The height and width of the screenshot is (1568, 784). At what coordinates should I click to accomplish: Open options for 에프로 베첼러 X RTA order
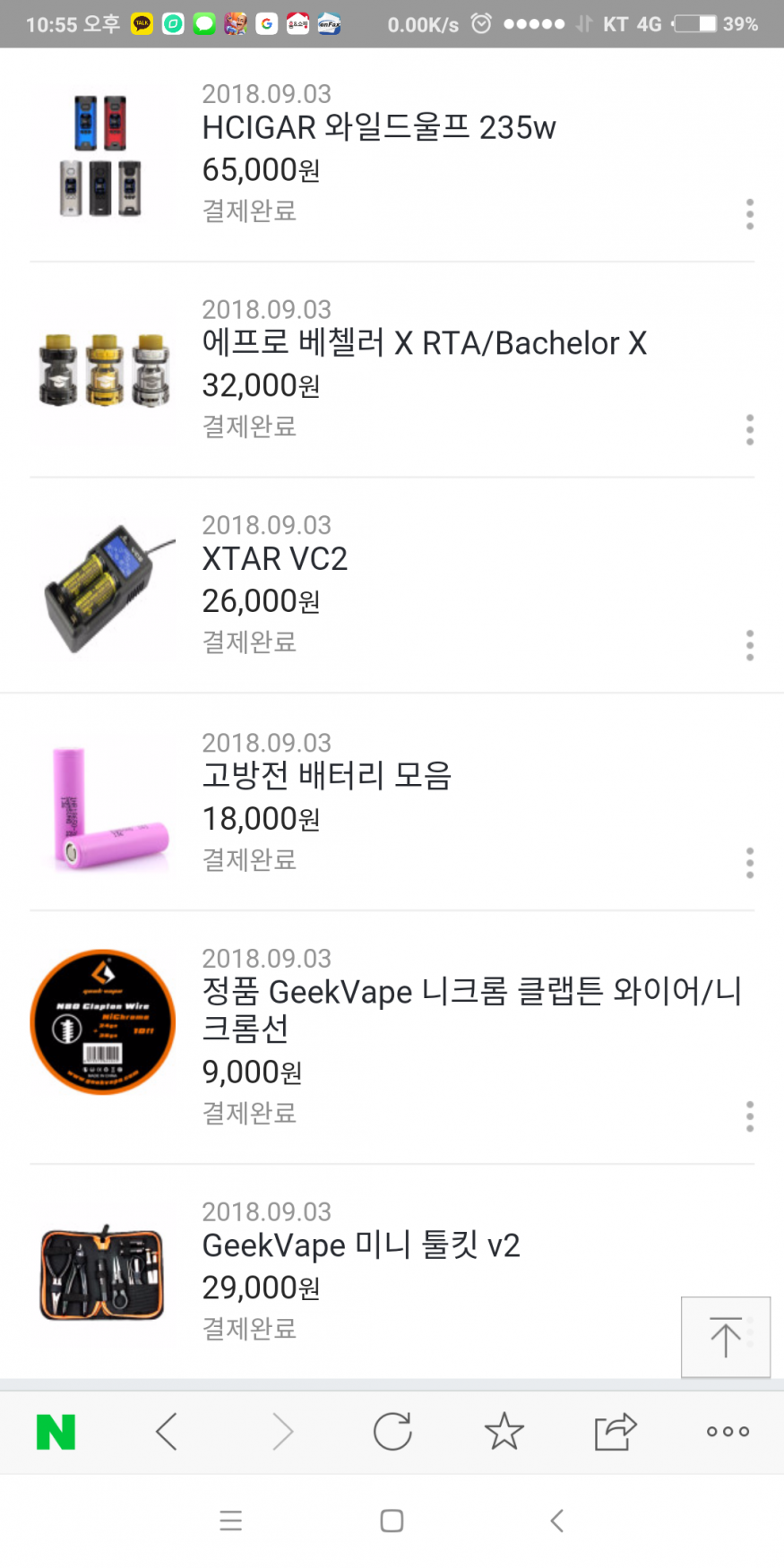750,430
